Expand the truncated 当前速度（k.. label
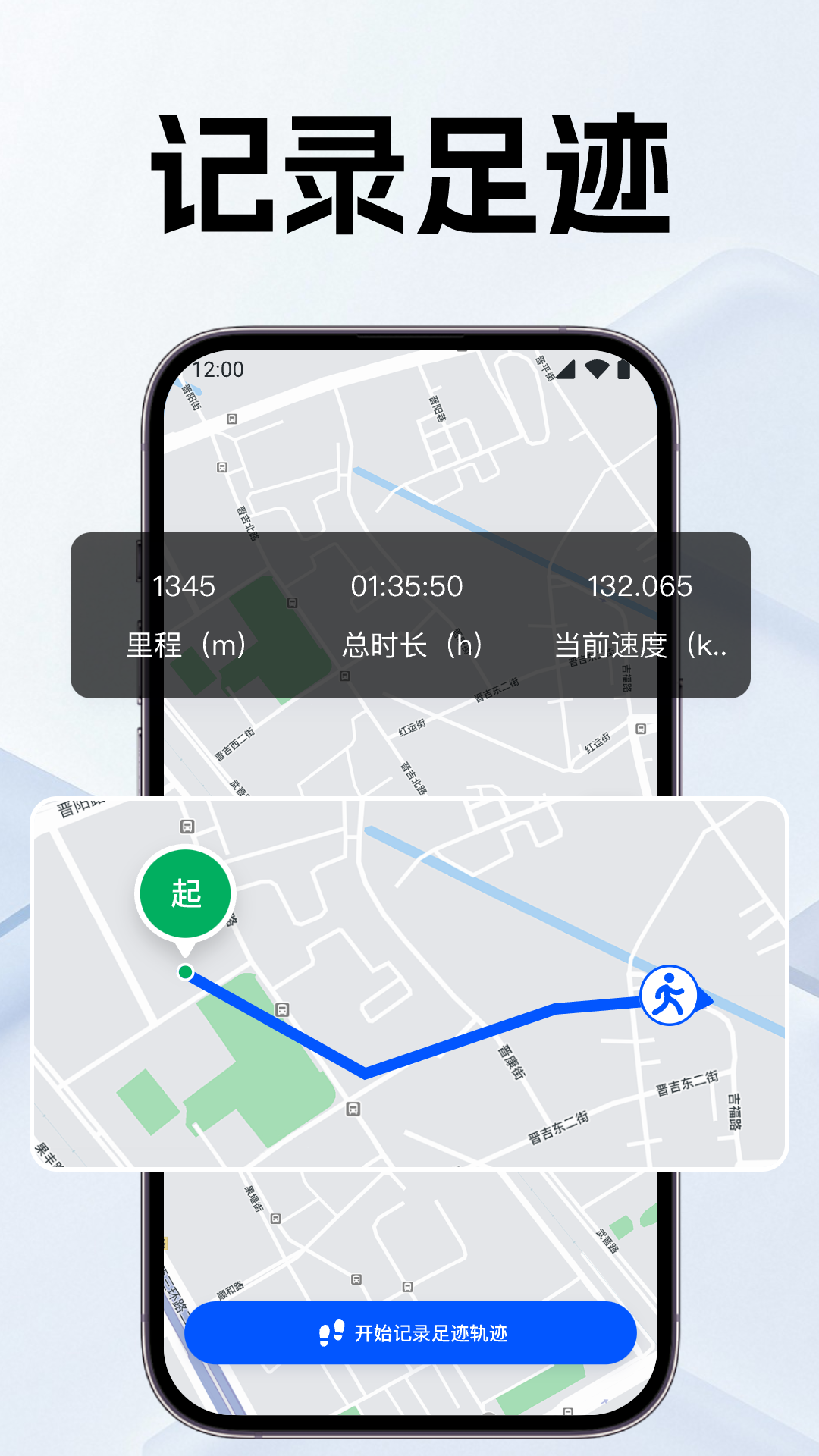Image resolution: width=819 pixels, height=1456 pixels. tap(642, 646)
